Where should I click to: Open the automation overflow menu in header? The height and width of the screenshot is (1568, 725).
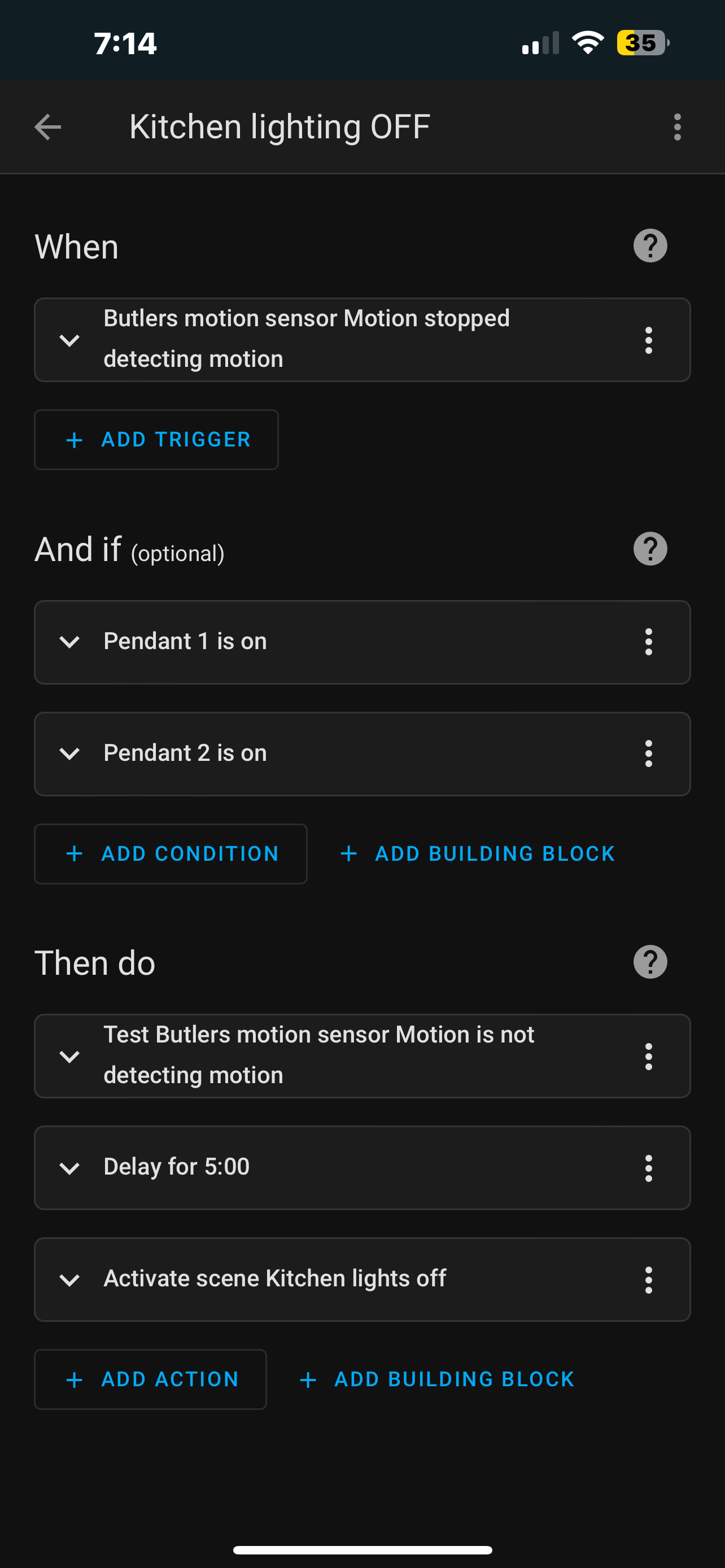coord(677,127)
